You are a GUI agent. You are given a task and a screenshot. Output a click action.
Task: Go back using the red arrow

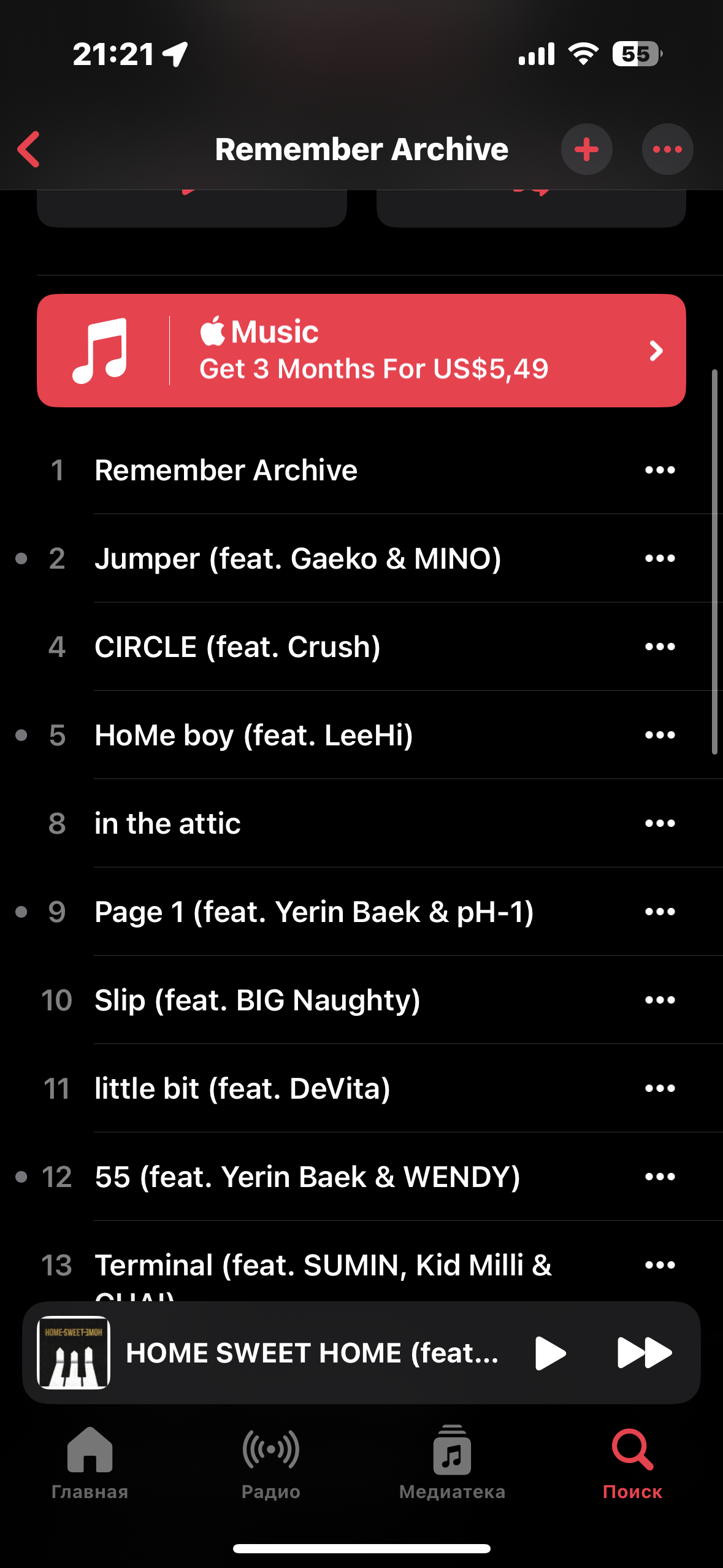[x=29, y=149]
